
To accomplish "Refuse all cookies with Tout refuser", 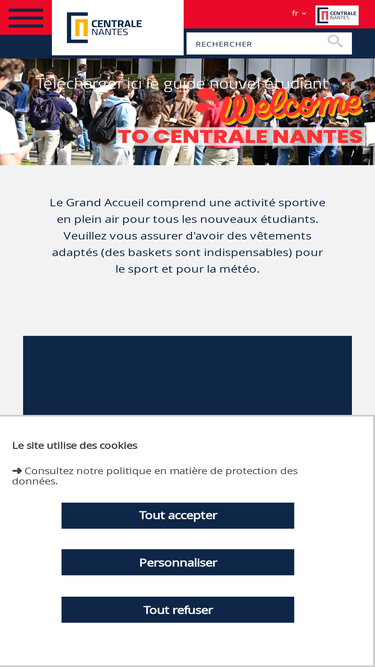I will (x=178, y=610).
